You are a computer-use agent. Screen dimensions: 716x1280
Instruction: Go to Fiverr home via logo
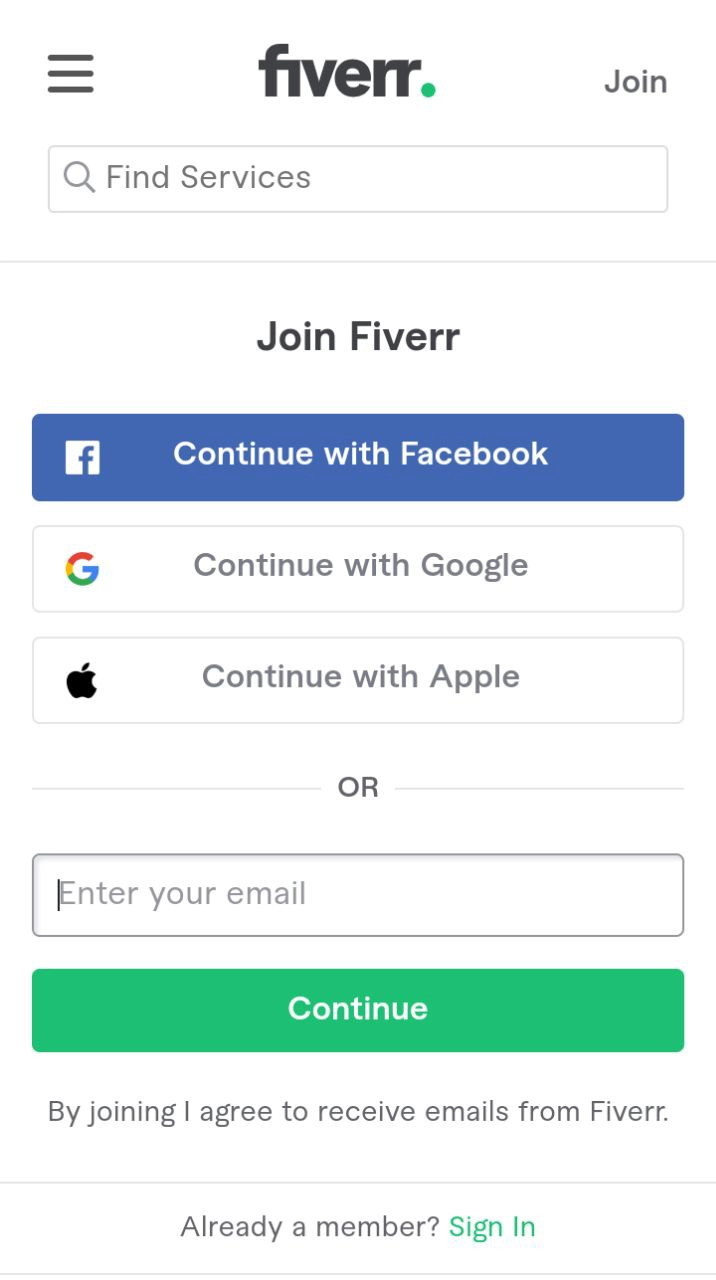[347, 73]
